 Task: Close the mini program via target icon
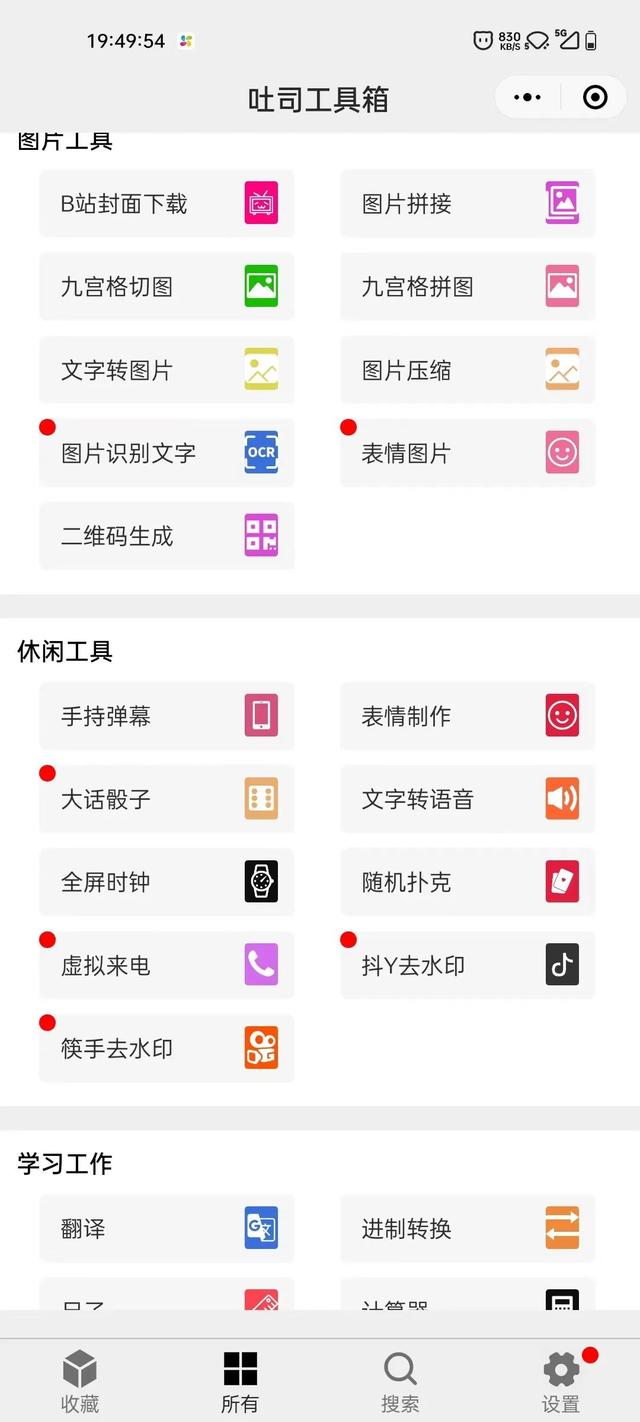click(595, 97)
